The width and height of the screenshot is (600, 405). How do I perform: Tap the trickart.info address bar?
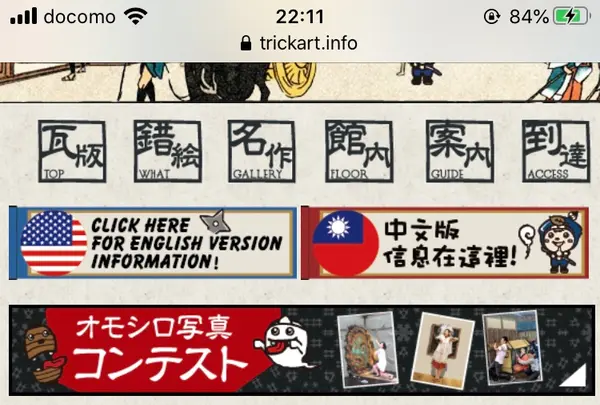(x=300, y=43)
